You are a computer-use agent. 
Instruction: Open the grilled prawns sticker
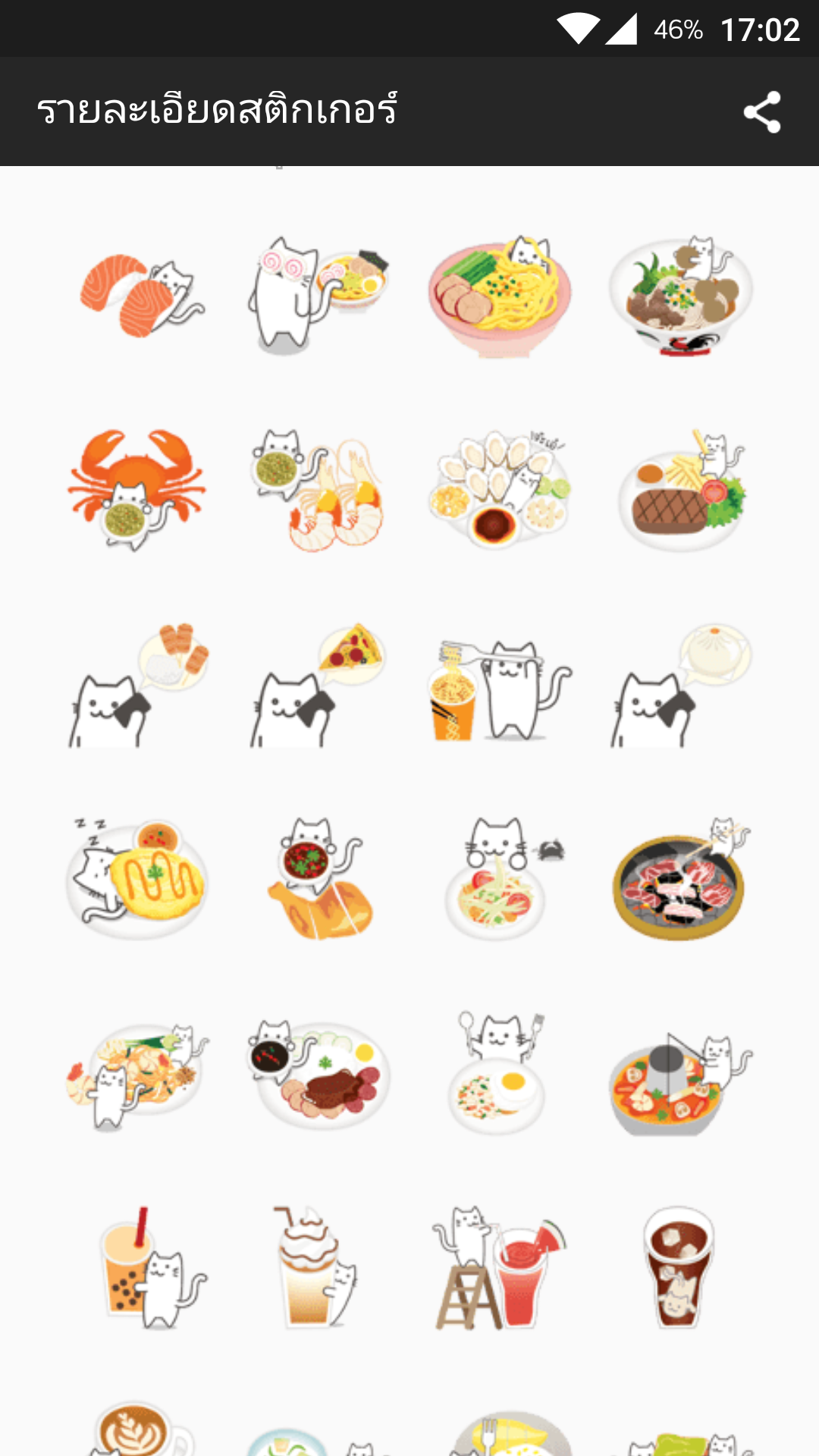(318, 489)
